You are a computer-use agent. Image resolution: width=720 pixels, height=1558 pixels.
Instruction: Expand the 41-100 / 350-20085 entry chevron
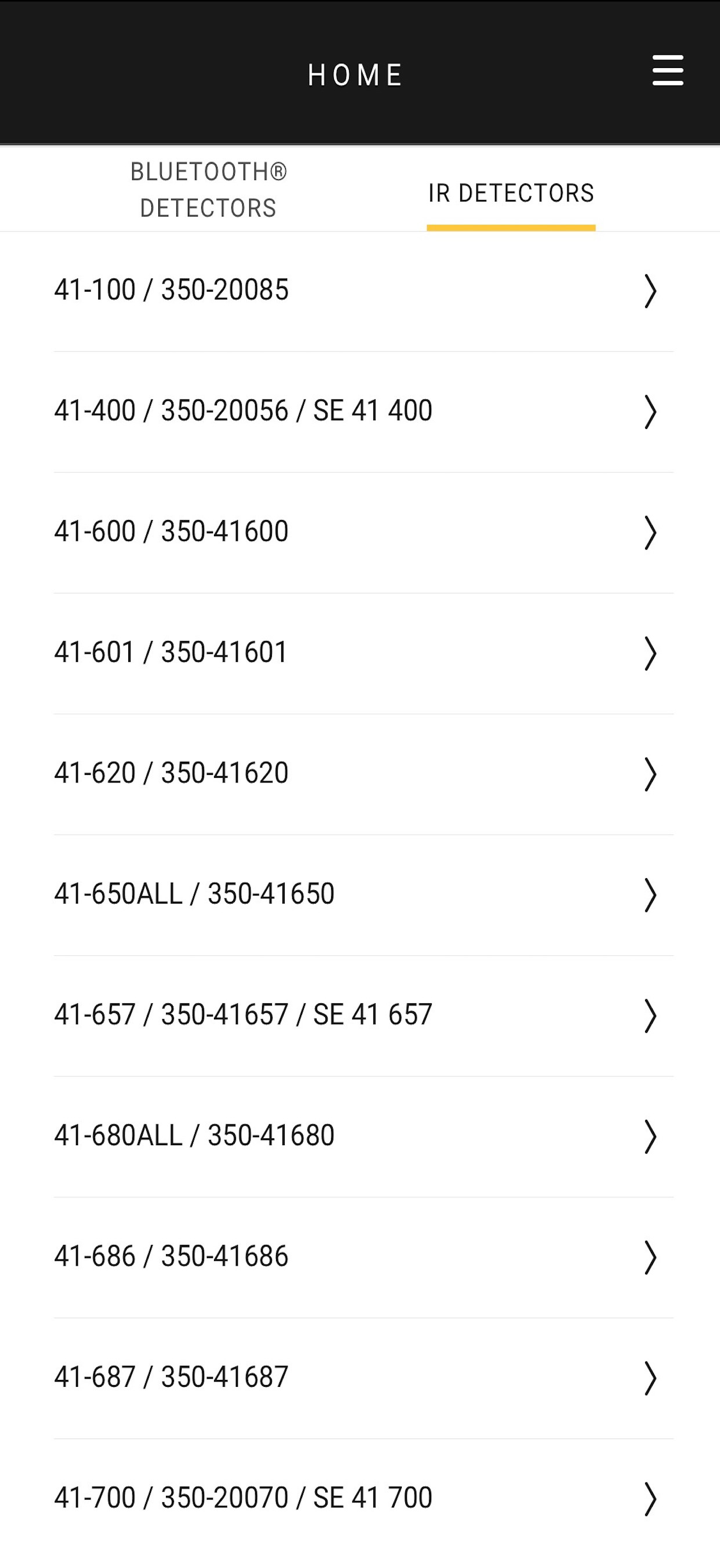[650, 291]
